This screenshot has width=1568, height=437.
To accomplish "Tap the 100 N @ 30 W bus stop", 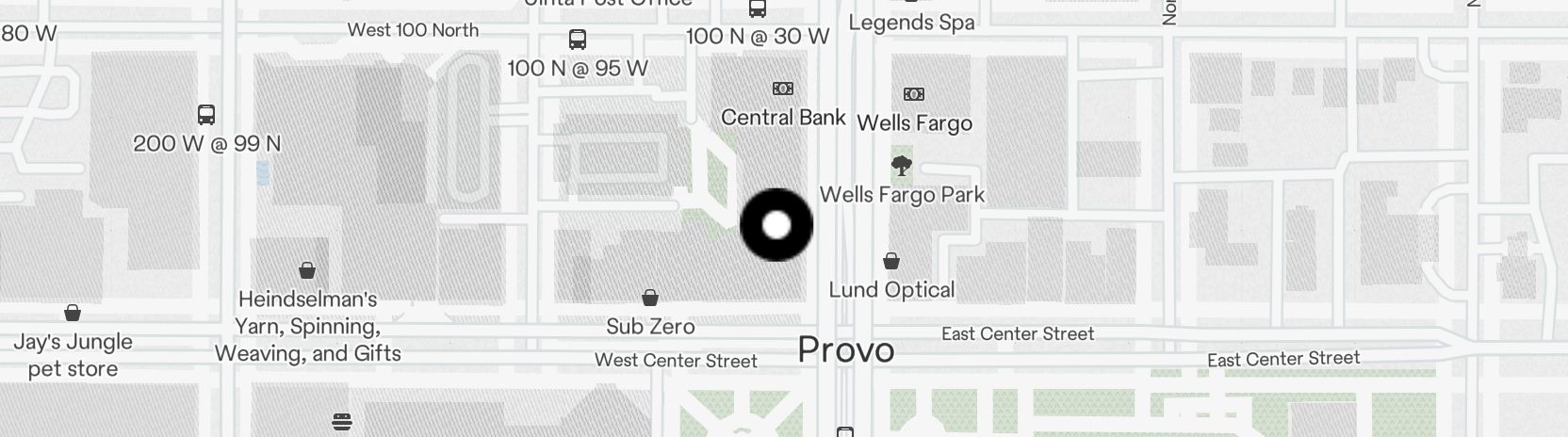I will tap(758, 9).
